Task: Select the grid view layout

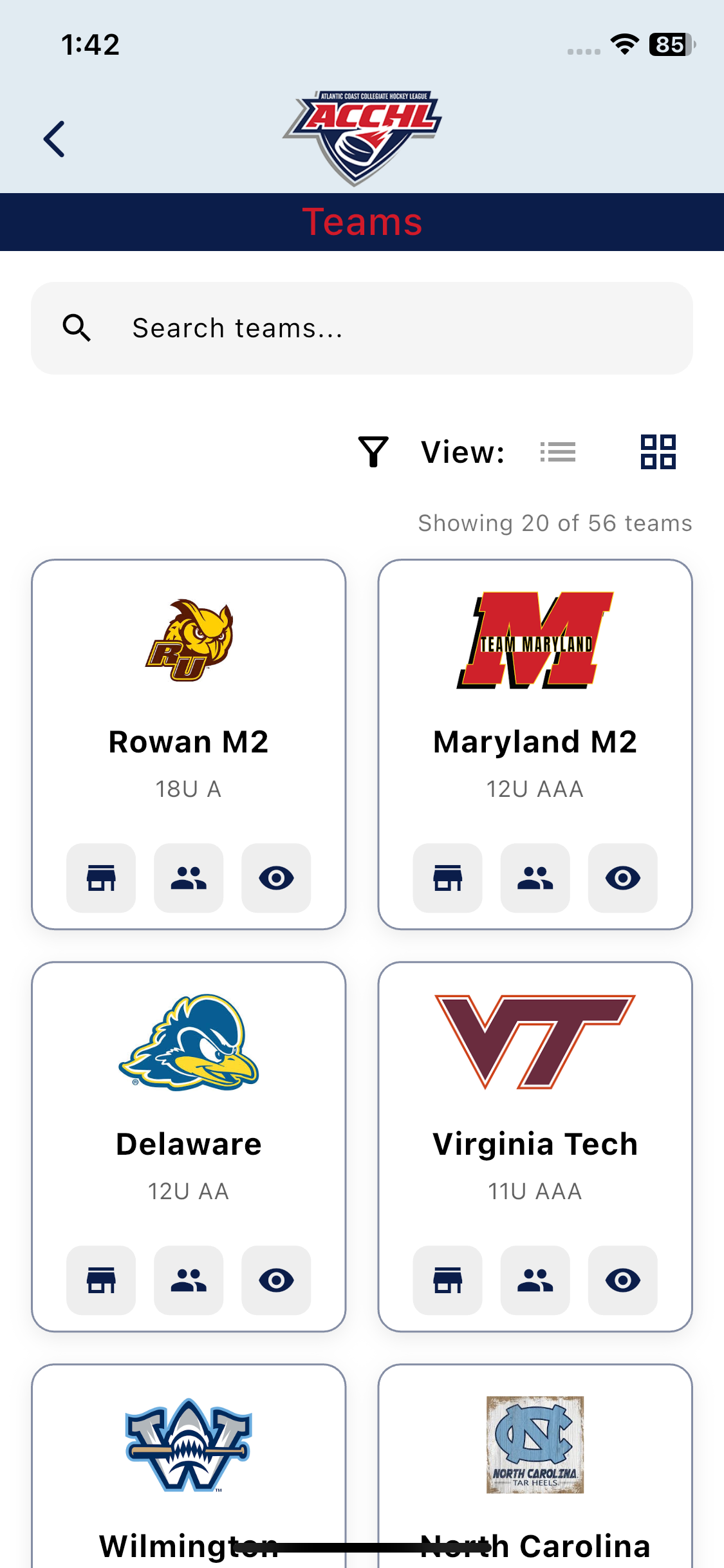Action: (x=658, y=452)
